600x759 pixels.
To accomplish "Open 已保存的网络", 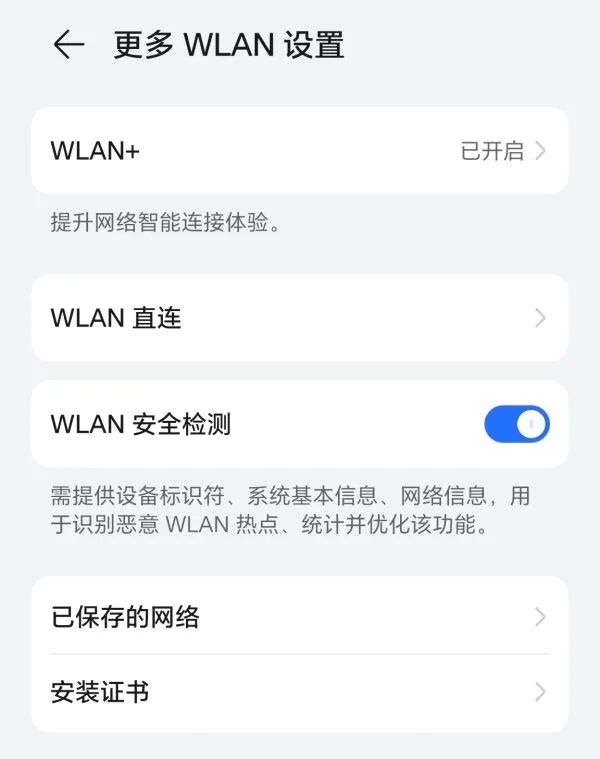I will tap(300, 617).
